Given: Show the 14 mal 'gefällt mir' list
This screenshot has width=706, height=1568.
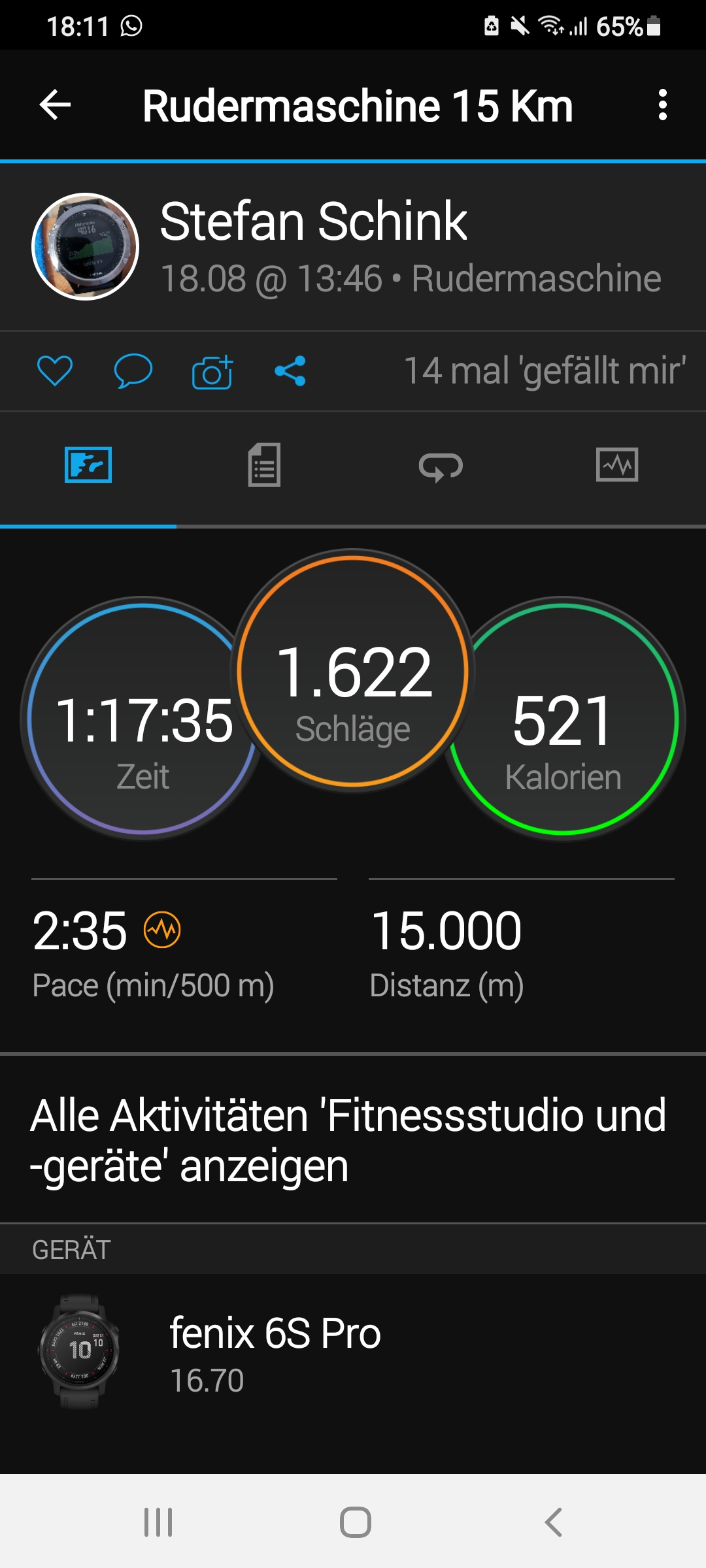Looking at the screenshot, I should point(545,371).
